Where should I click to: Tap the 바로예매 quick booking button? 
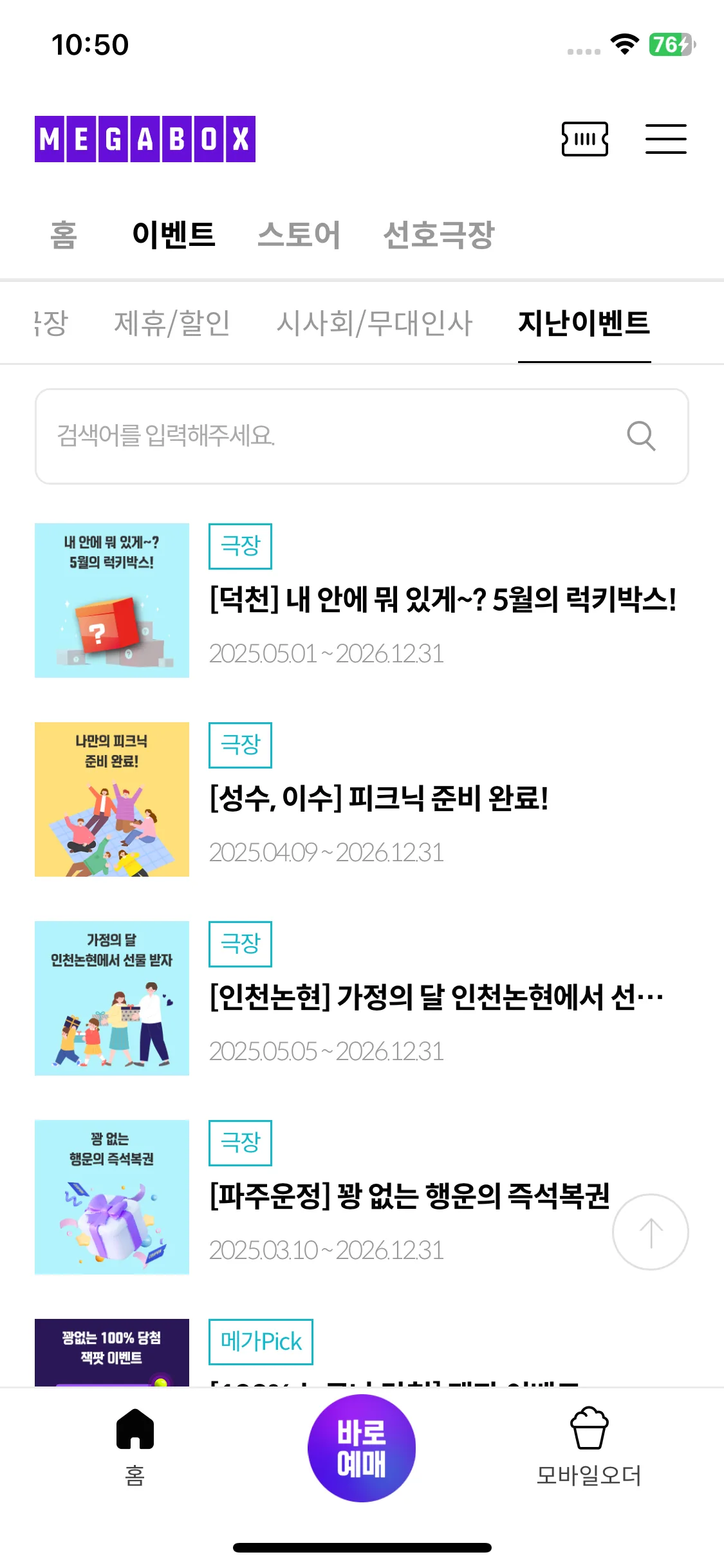(x=362, y=1448)
